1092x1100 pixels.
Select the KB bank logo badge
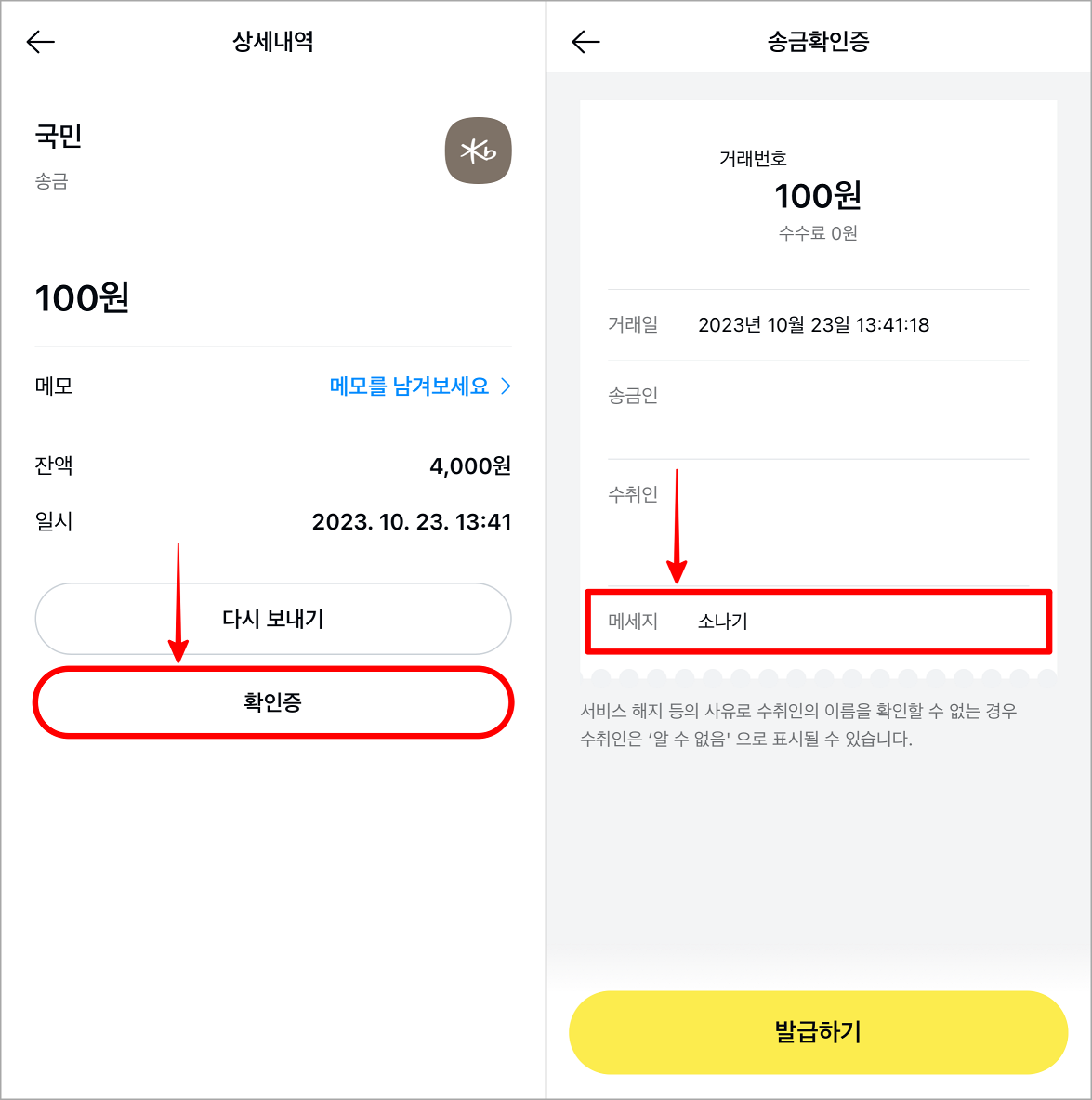(478, 151)
